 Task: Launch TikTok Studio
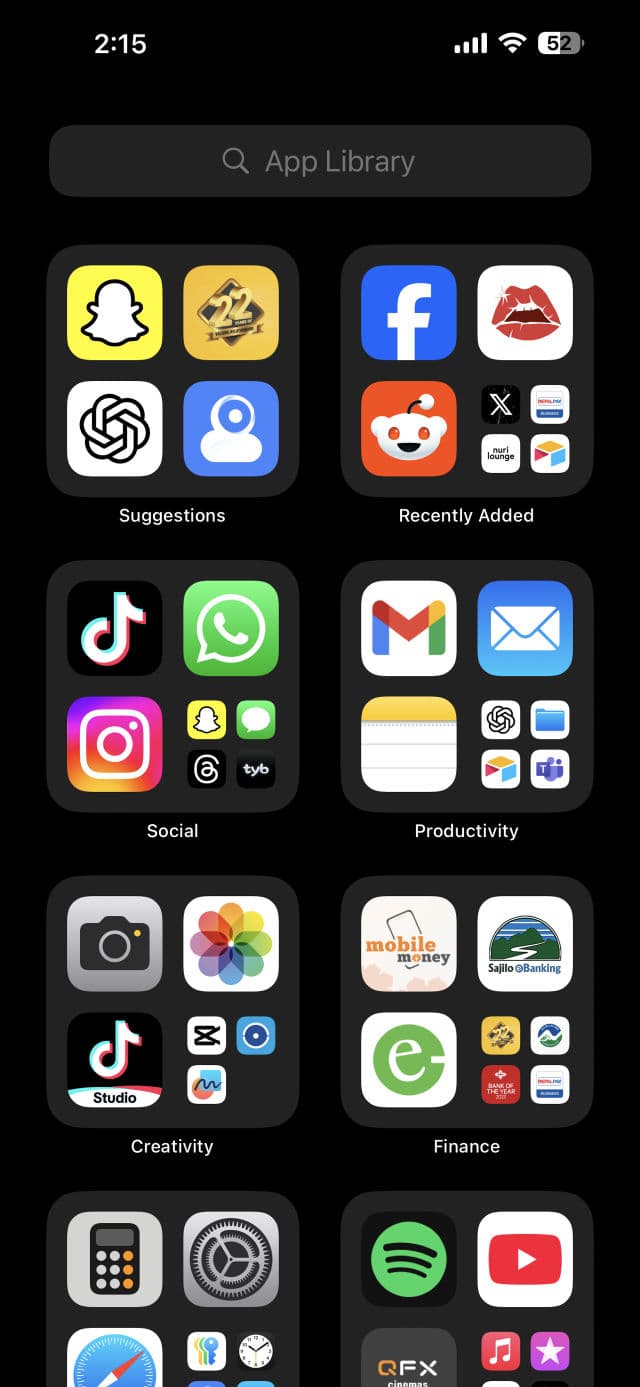point(115,1060)
